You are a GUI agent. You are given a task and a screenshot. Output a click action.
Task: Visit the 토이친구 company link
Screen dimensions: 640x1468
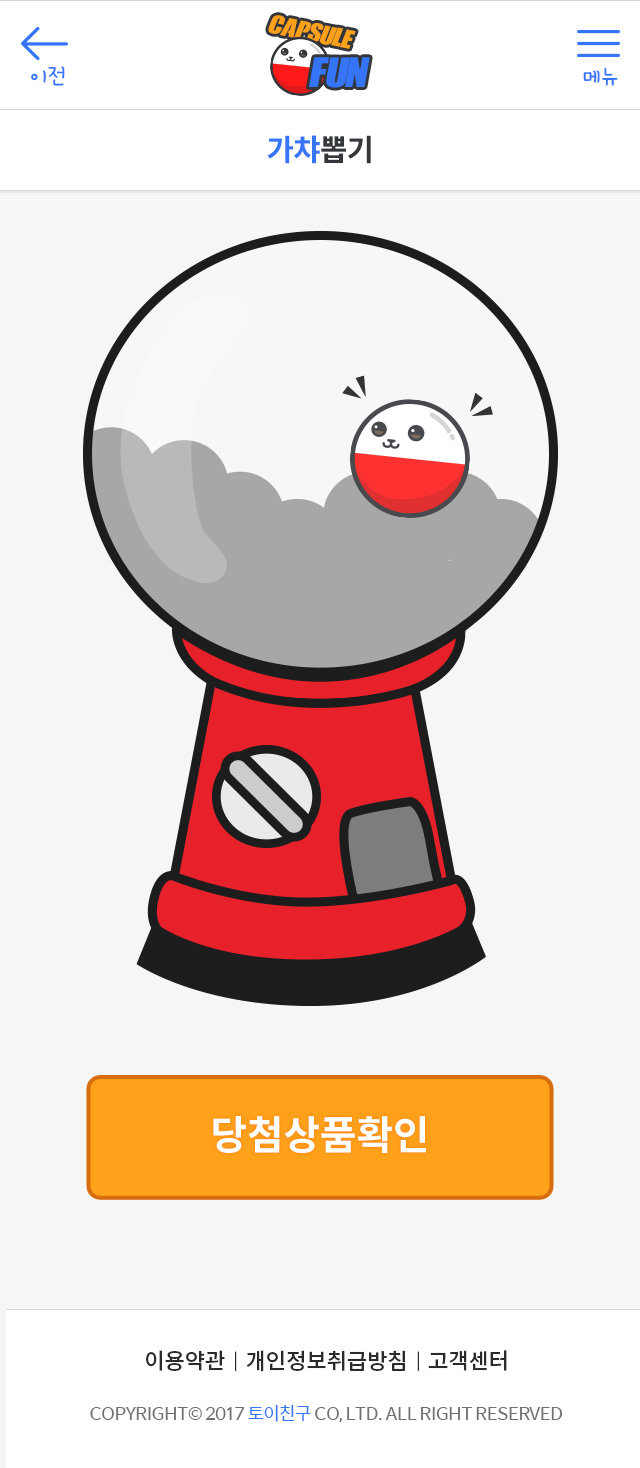coord(279,1414)
